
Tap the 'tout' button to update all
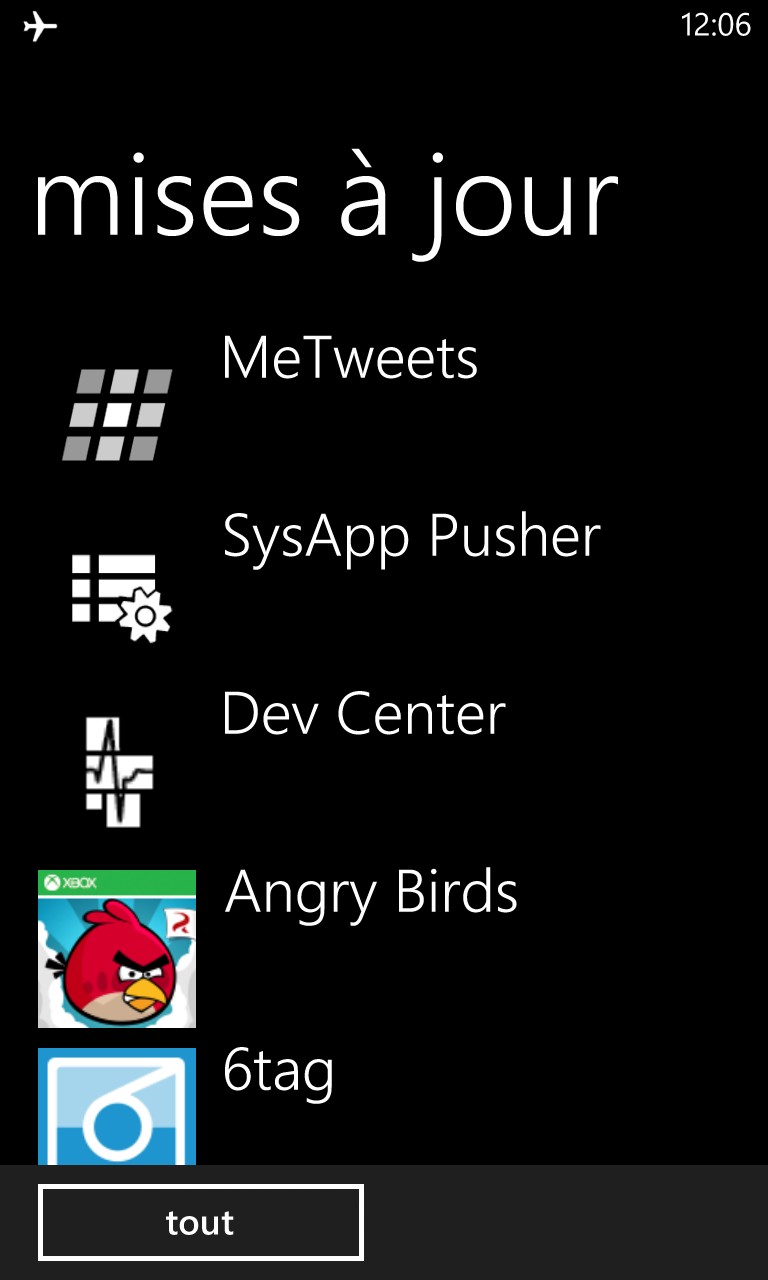coord(200,1222)
